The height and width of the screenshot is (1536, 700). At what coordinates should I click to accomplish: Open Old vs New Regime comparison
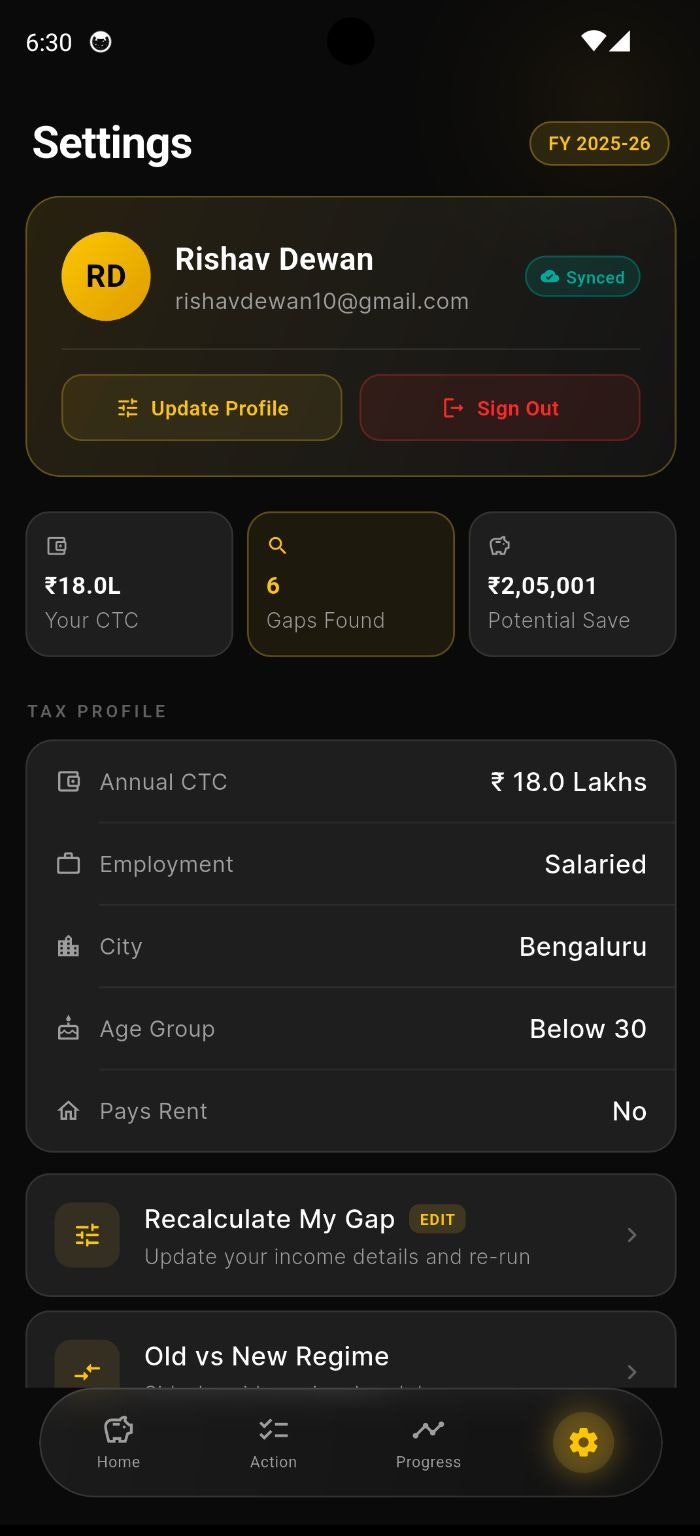tap(350, 1358)
